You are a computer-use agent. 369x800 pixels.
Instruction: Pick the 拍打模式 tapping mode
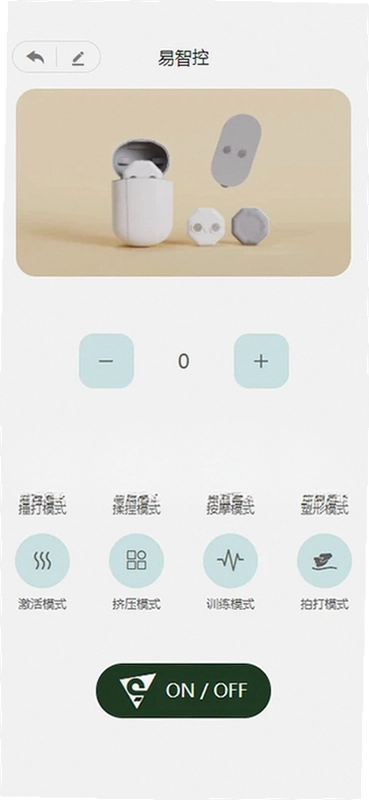(x=324, y=561)
